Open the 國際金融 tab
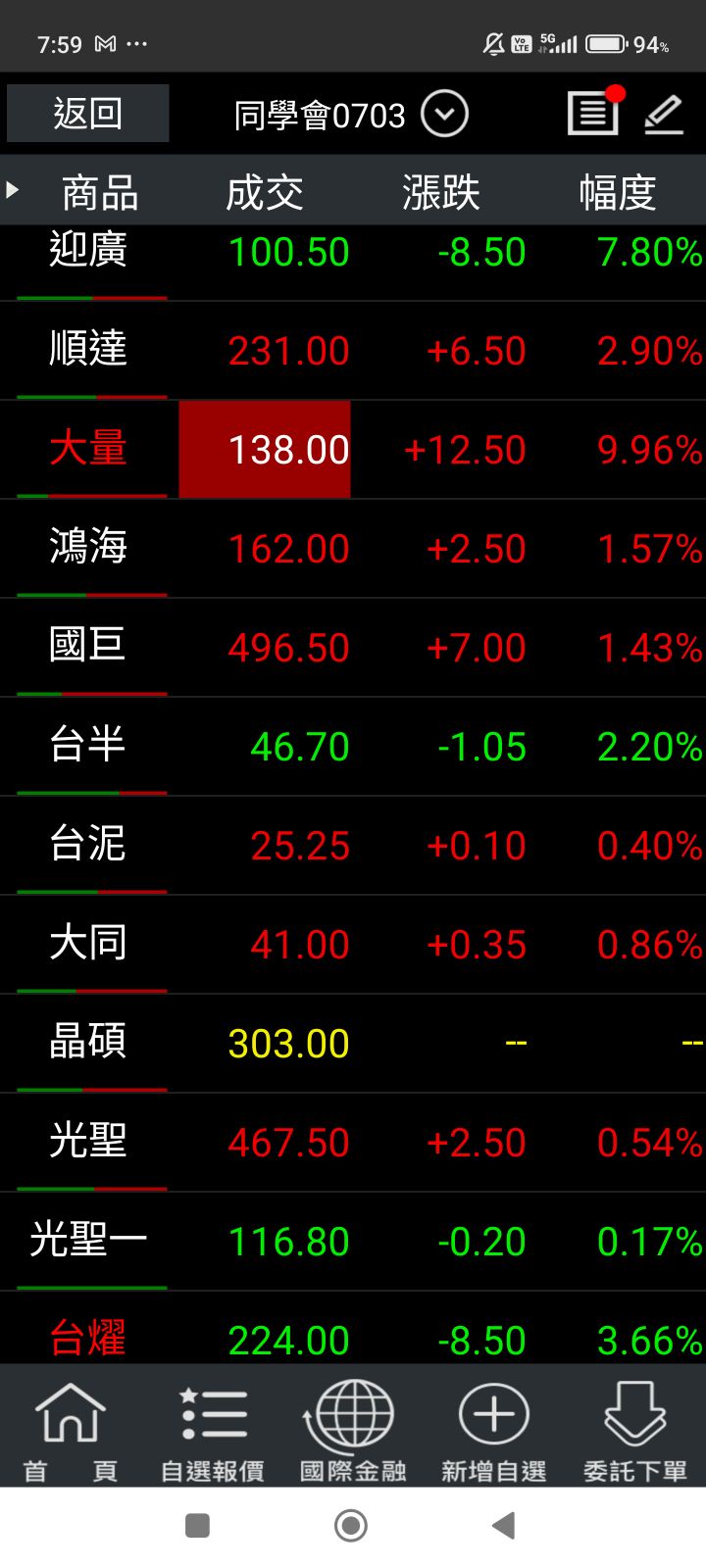Screen dimensions: 706x1568 point(353,1431)
